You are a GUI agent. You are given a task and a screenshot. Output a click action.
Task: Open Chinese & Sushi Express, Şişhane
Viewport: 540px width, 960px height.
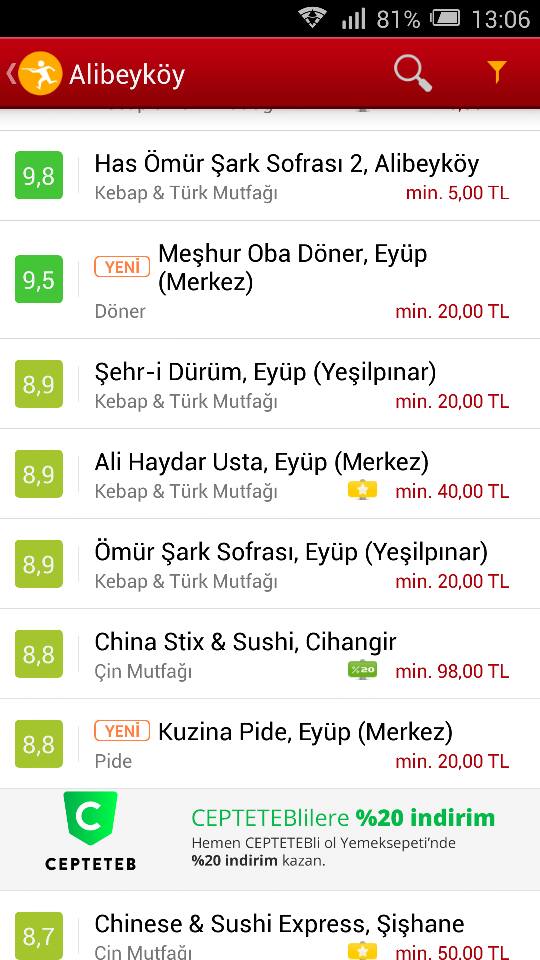(270, 926)
